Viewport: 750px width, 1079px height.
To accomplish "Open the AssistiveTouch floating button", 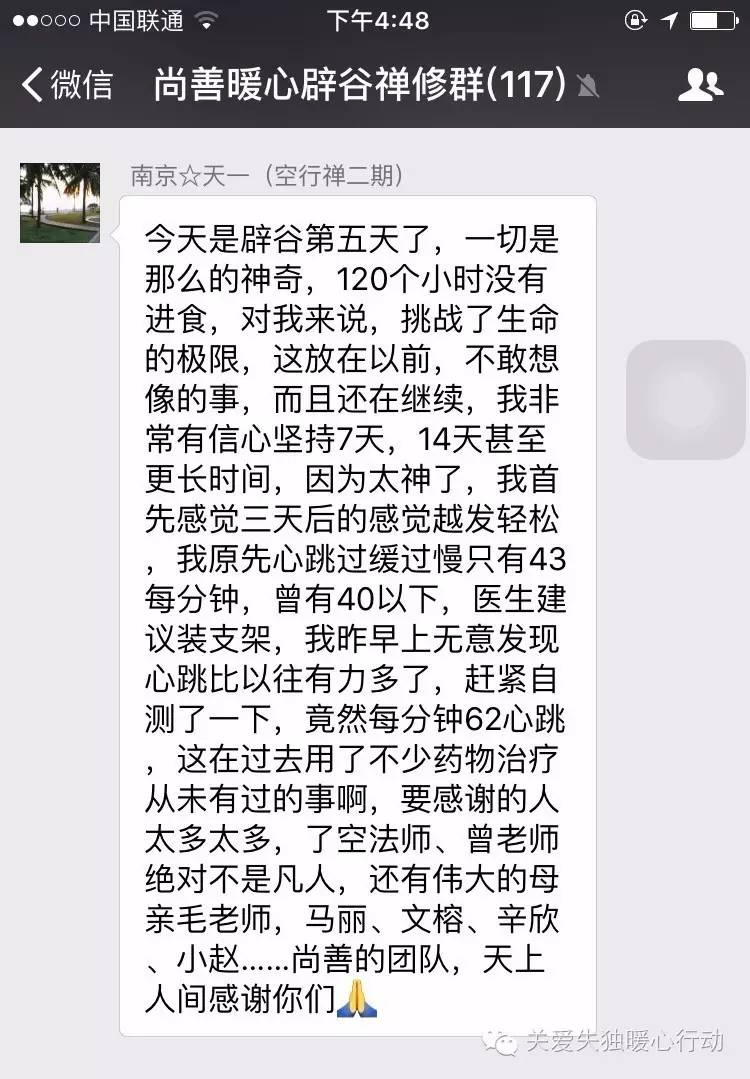I will (686, 400).
